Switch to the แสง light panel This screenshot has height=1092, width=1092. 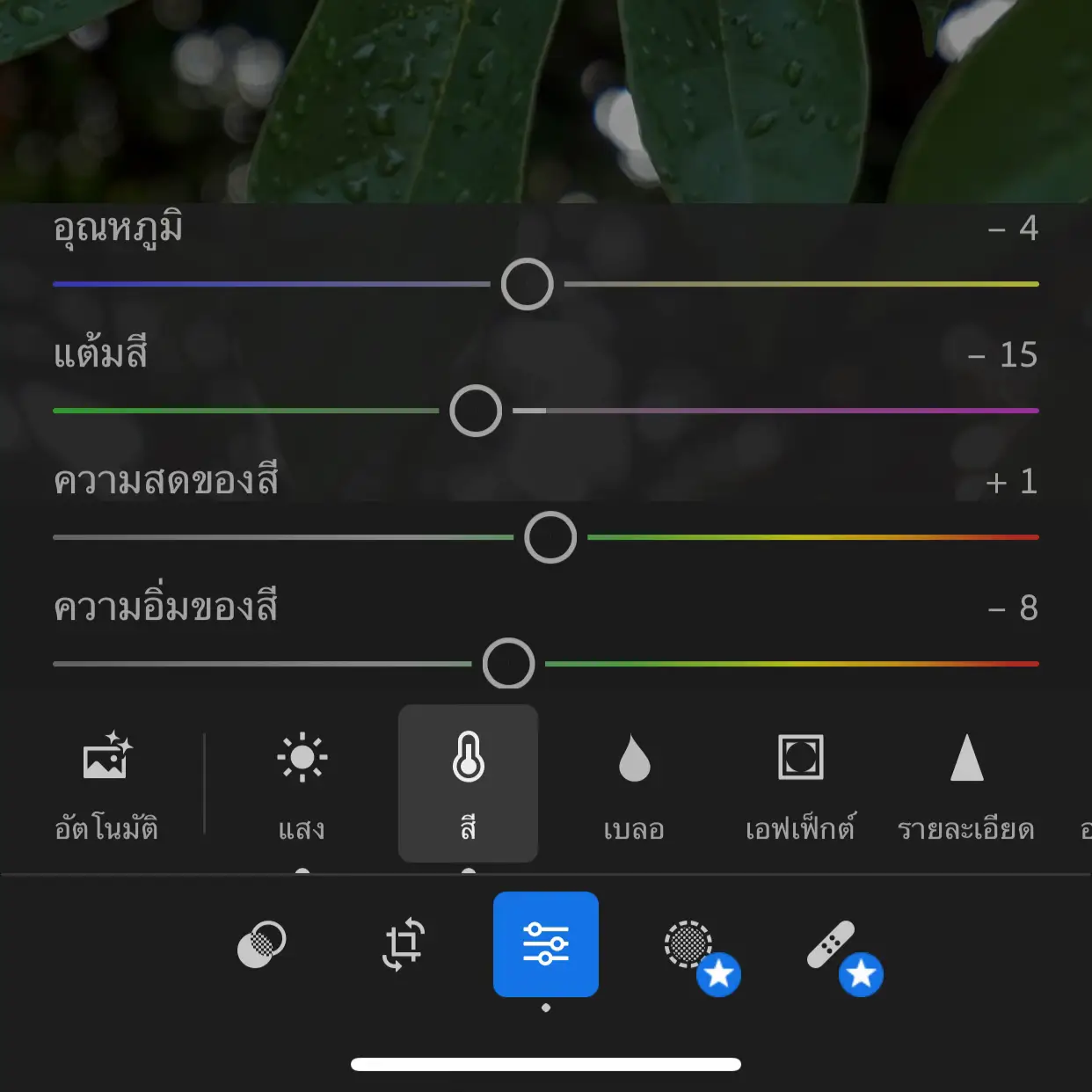[x=302, y=783]
